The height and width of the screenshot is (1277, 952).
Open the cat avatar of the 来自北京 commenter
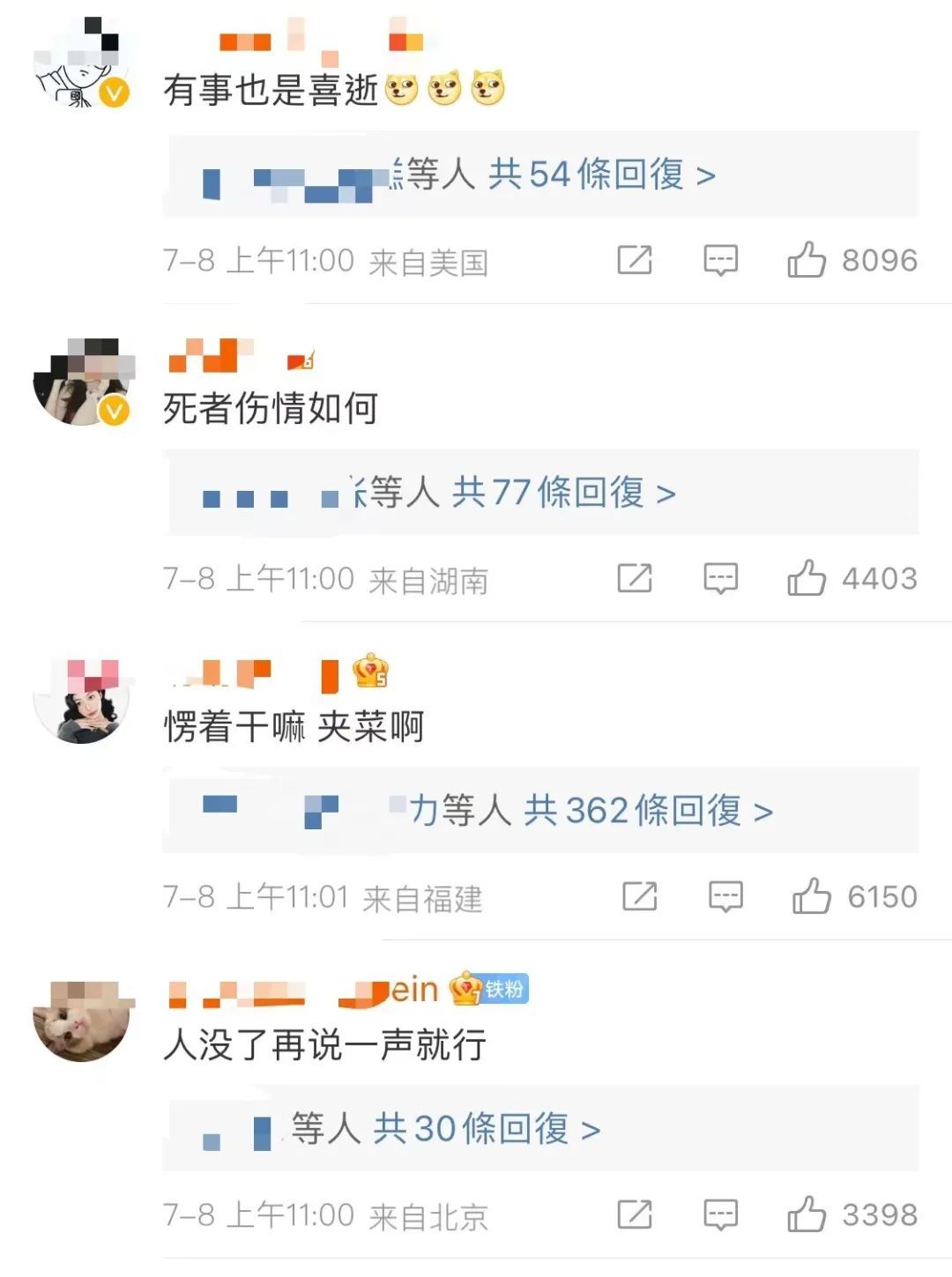[x=82, y=1021]
